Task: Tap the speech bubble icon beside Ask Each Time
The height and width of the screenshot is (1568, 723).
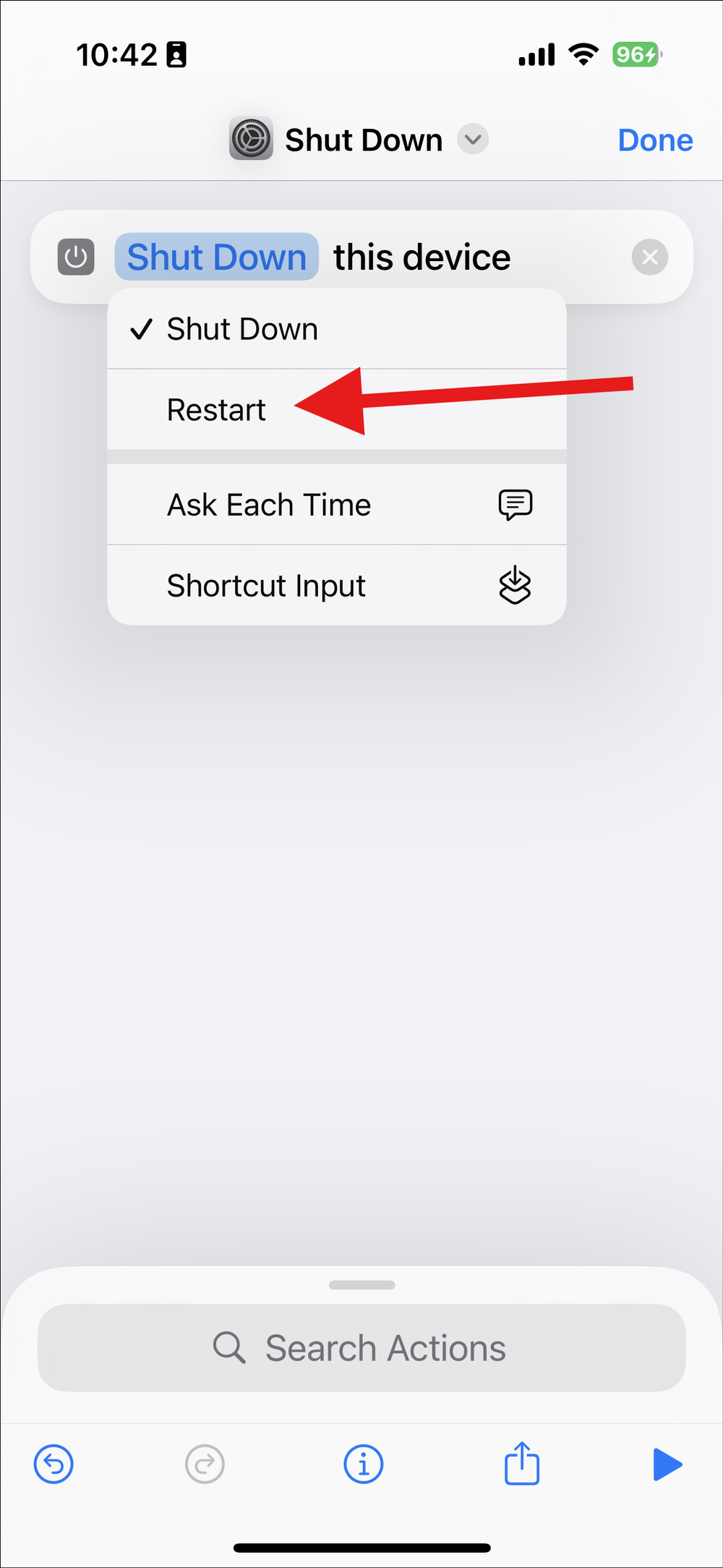Action: click(515, 504)
